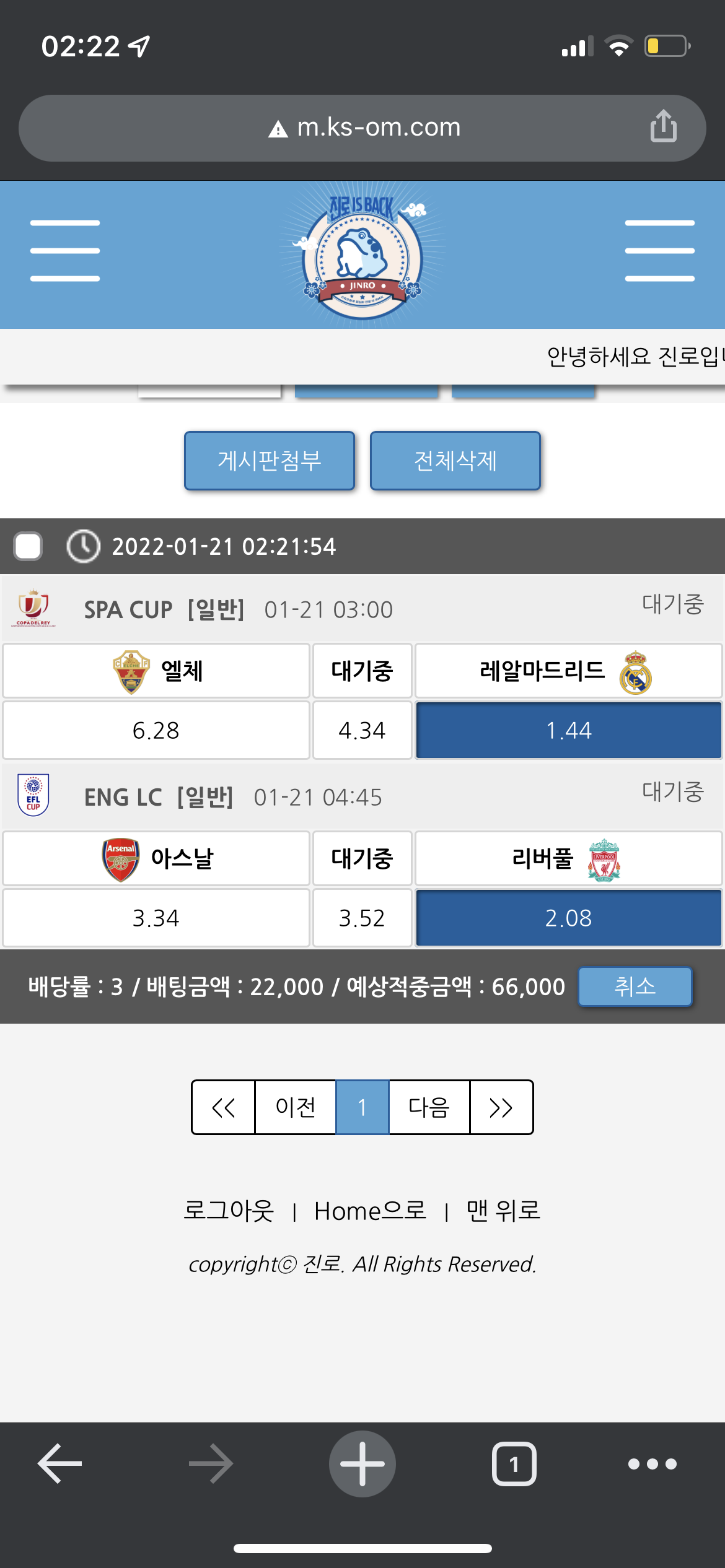Open a new tab with plus button
The width and height of the screenshot is (725, 1568).
(362, 1463)
